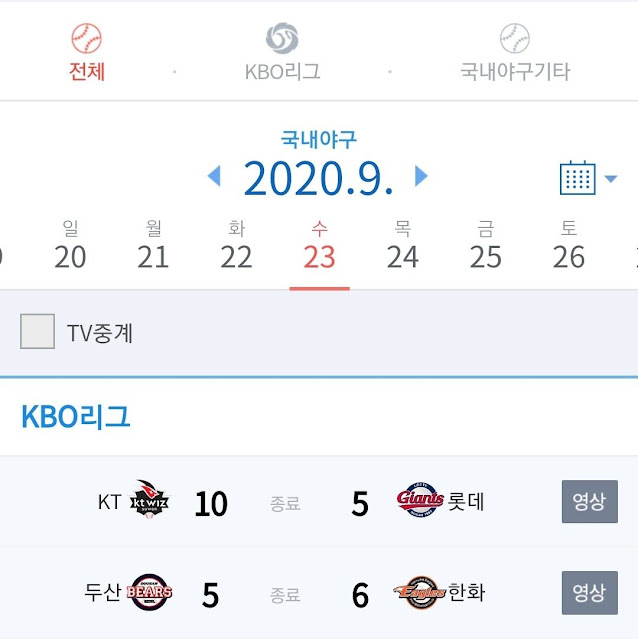Go to the next month arrow
The image size is (638, 639).
point(421,177)
